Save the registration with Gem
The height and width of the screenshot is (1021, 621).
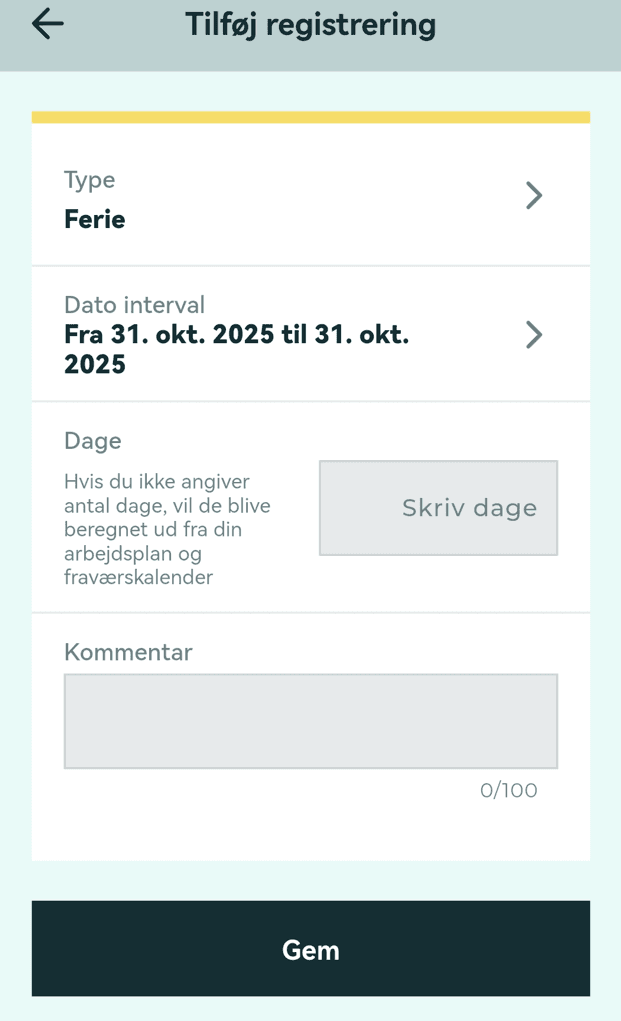pos(310,948)
